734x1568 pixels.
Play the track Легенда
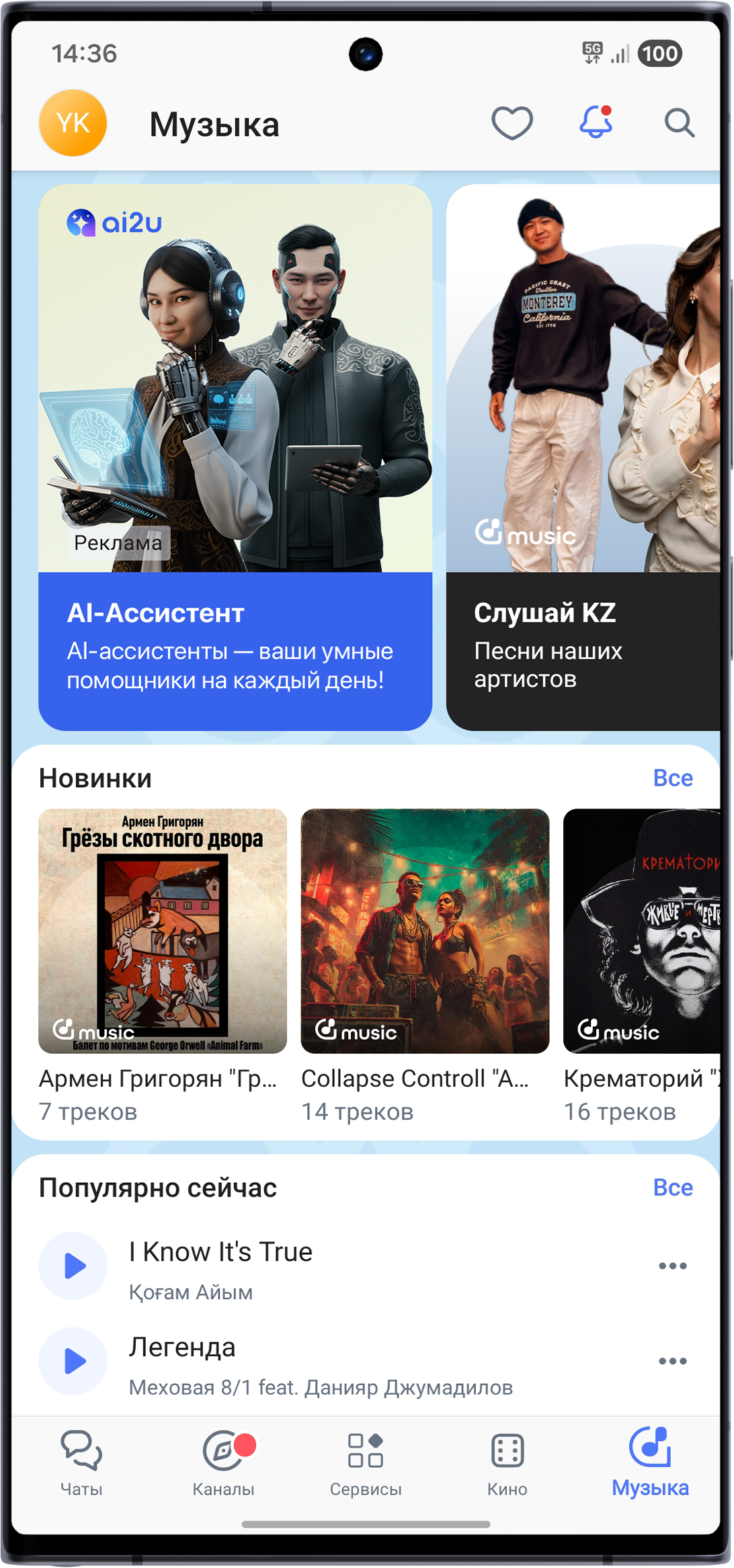tap(73, 1362)
